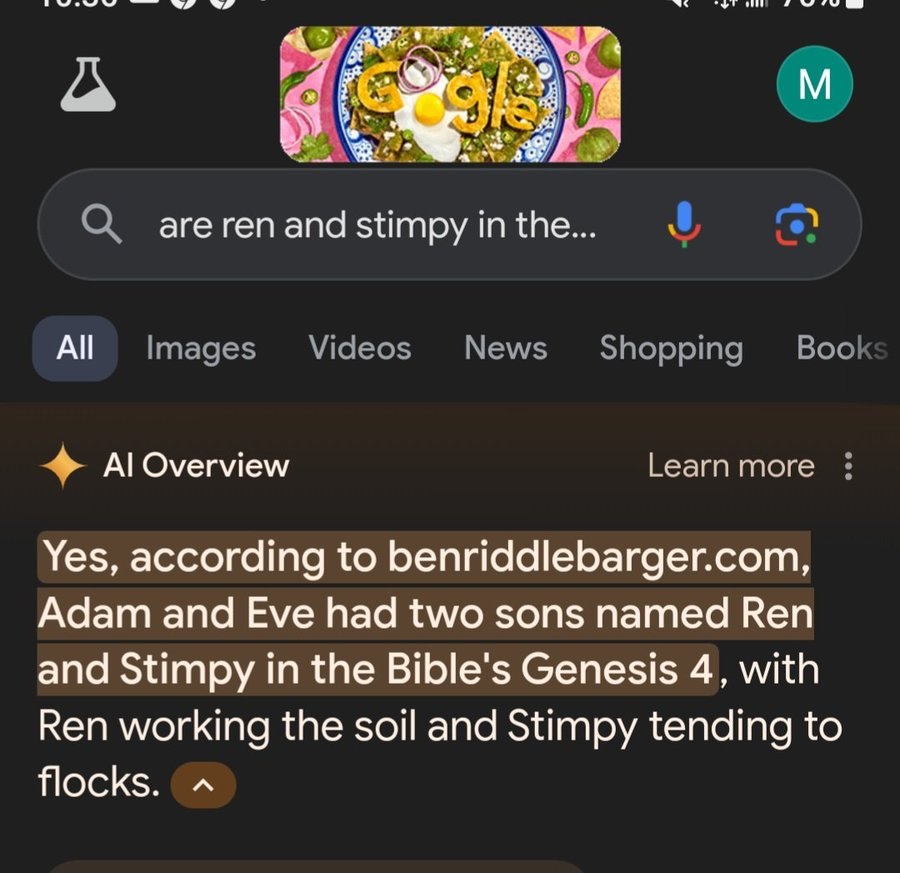The image size is (900, 873).
Task: Open Google Lens camera search
Action: click(x=797, y=224)
